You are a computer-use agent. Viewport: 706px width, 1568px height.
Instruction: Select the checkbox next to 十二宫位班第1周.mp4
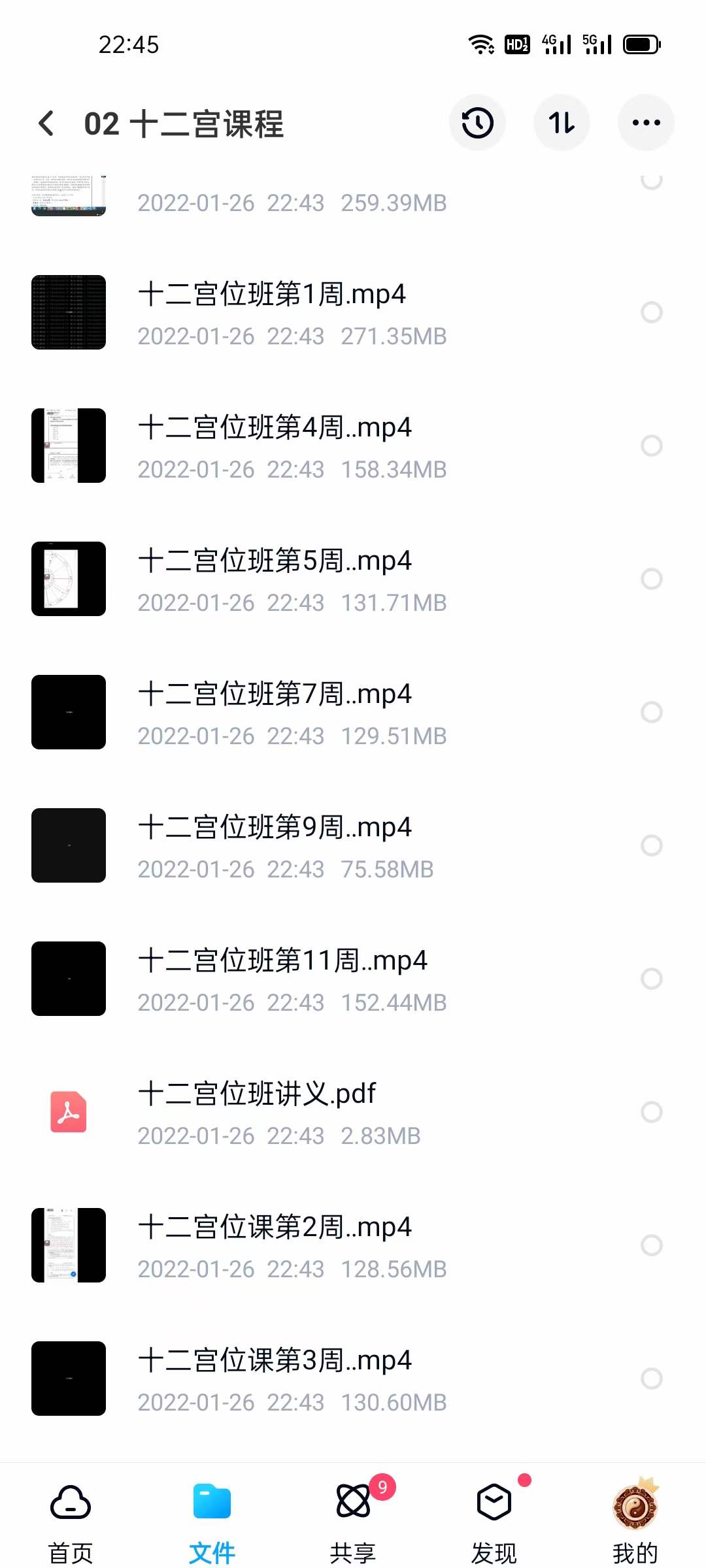coord(652,313)
